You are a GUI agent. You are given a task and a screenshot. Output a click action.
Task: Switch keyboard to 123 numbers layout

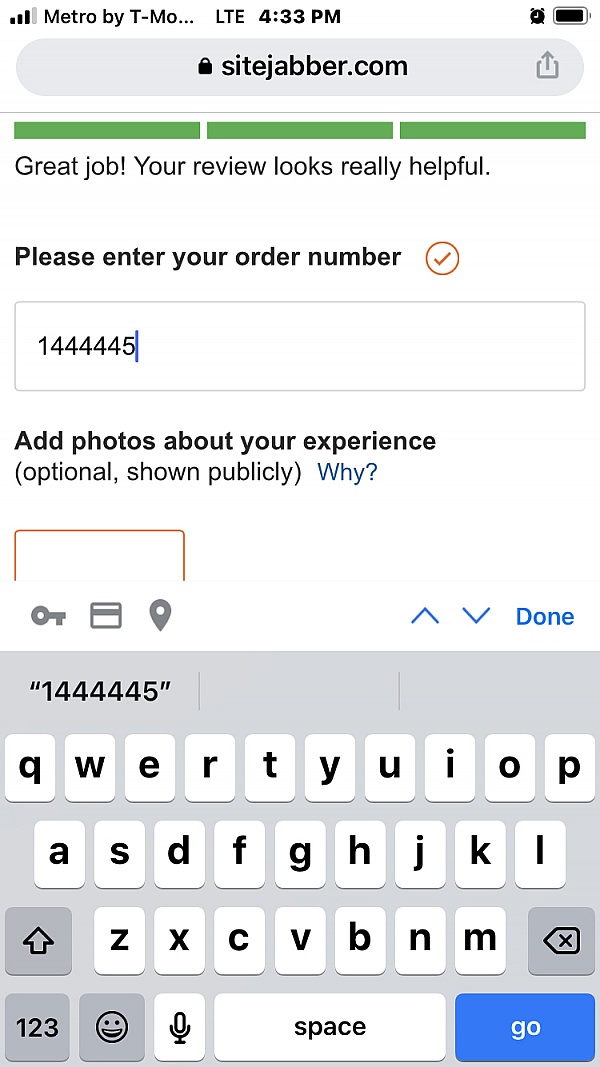[x=37, y=1027]
